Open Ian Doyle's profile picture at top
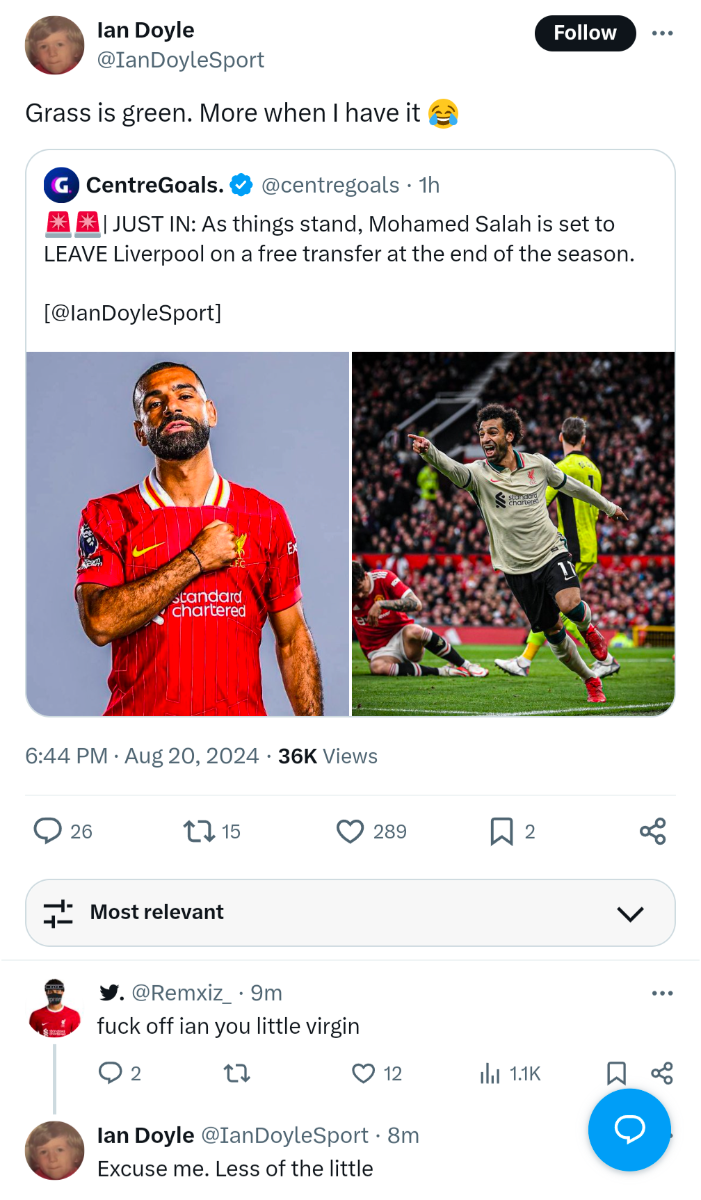The height and width of the screenshot is (1200, 701). click(x=54, y=45)
